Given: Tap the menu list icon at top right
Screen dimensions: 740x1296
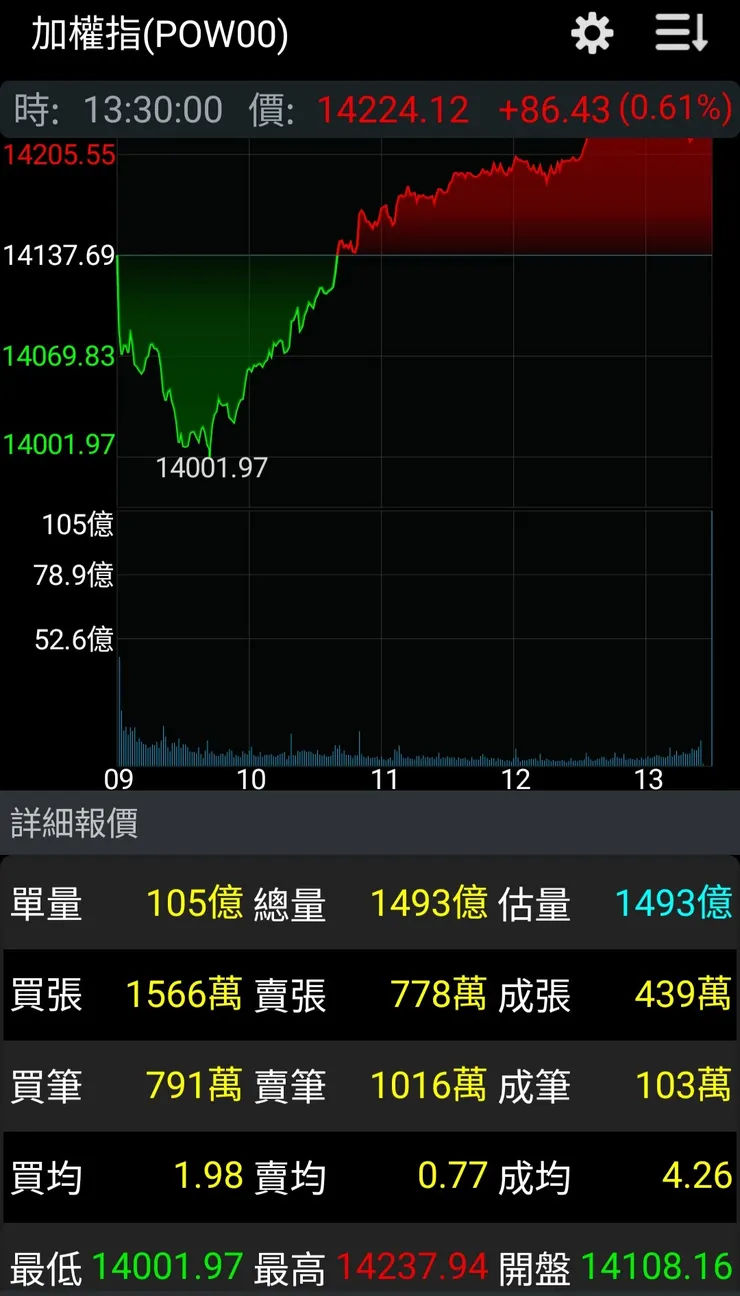Looking at the screenshot, I should 681,33.
